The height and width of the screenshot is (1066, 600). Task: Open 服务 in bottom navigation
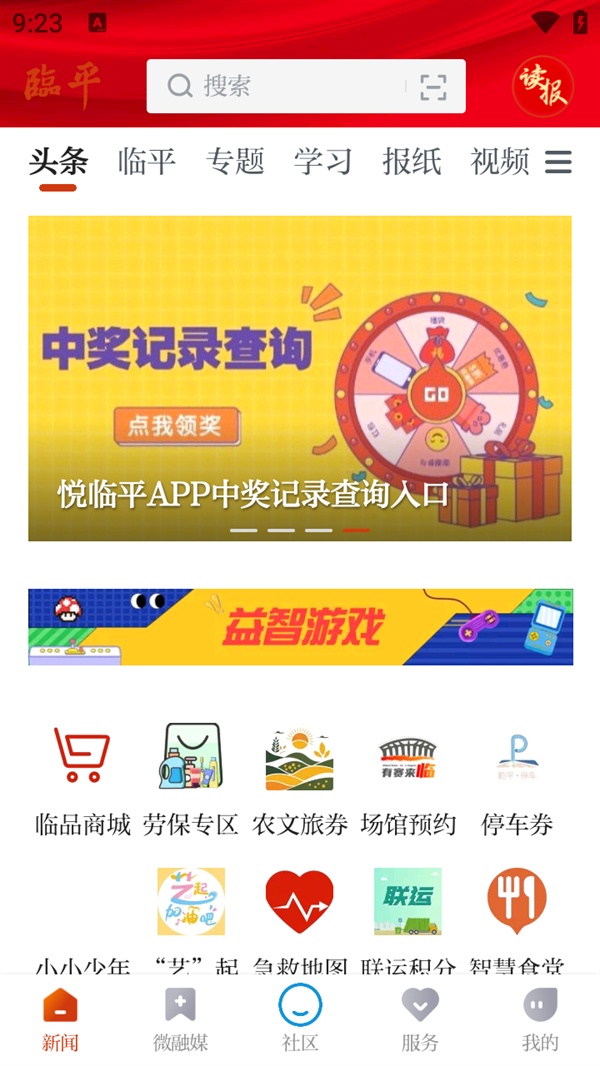click(419, 1019)
